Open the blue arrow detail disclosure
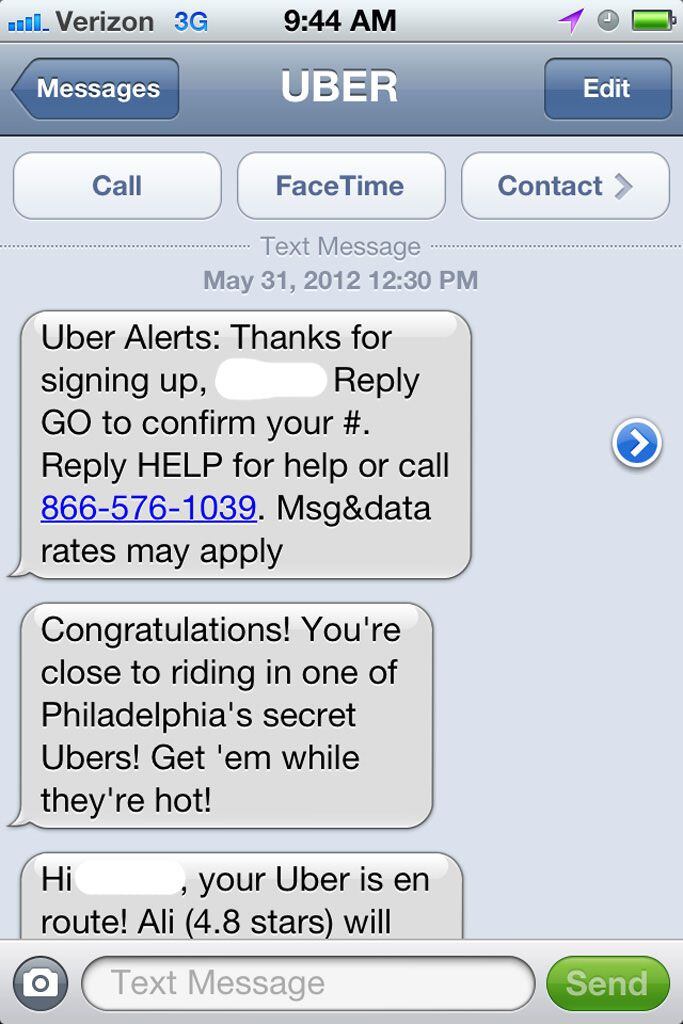 point(636,443)
